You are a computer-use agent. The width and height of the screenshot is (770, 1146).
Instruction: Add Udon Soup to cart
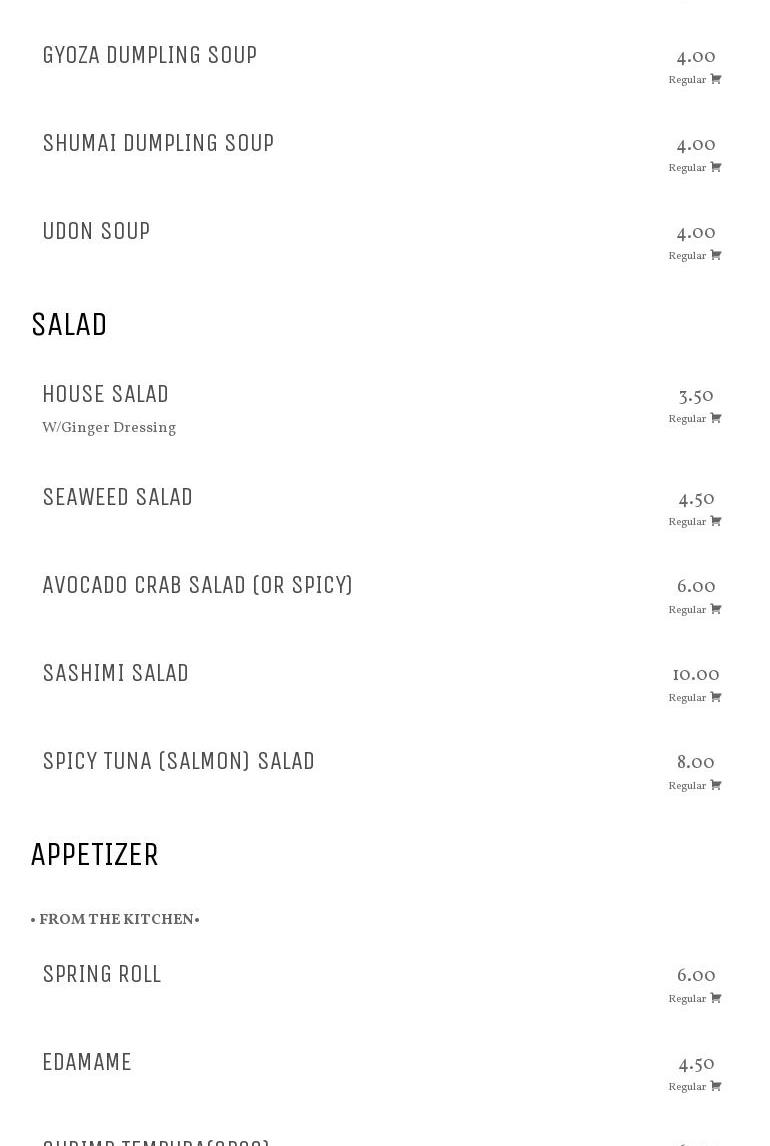click(715, 256)
